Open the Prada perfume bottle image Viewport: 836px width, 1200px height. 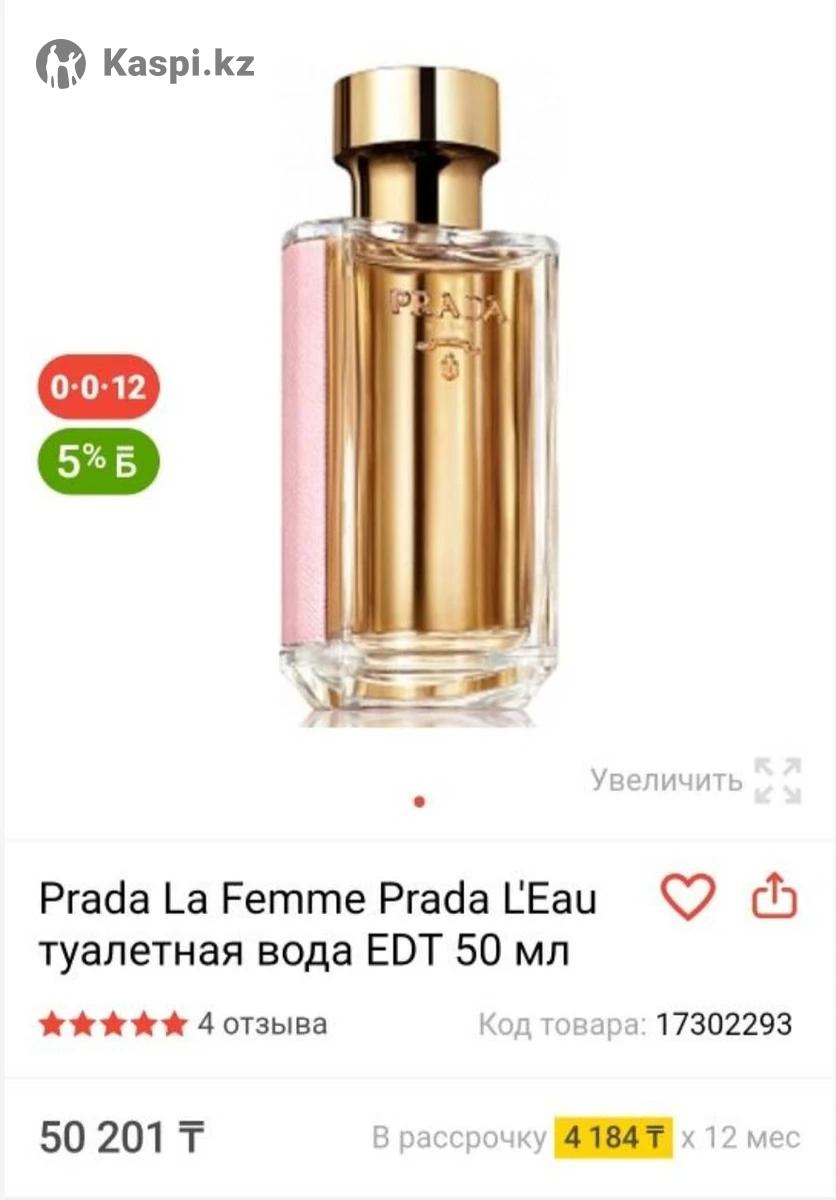(418, 400)
